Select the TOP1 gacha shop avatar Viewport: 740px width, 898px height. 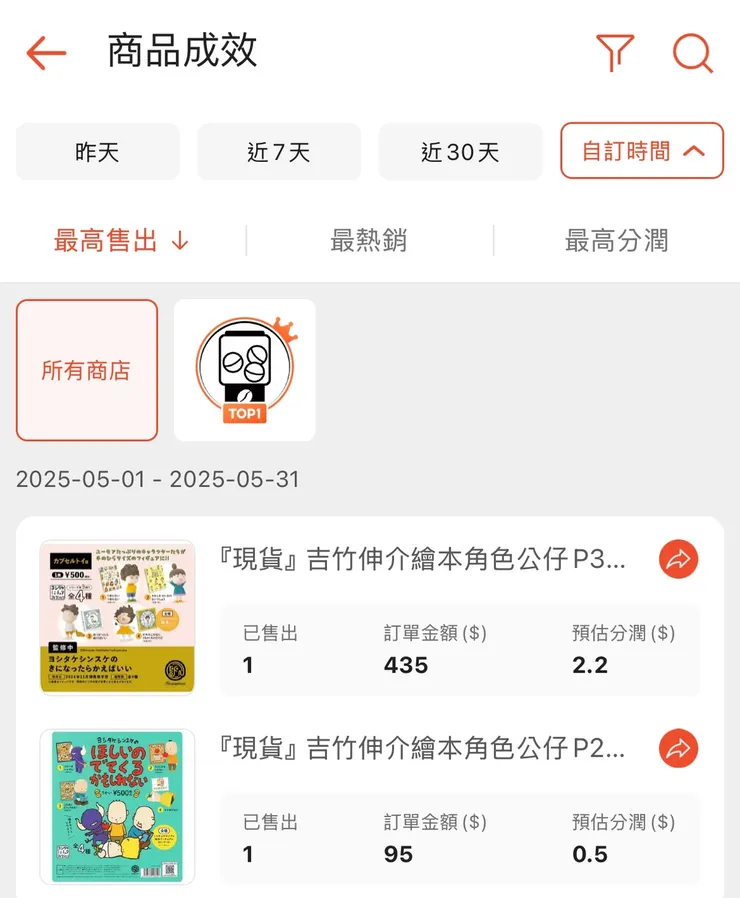pyautogui.click(x=243, y=370)
